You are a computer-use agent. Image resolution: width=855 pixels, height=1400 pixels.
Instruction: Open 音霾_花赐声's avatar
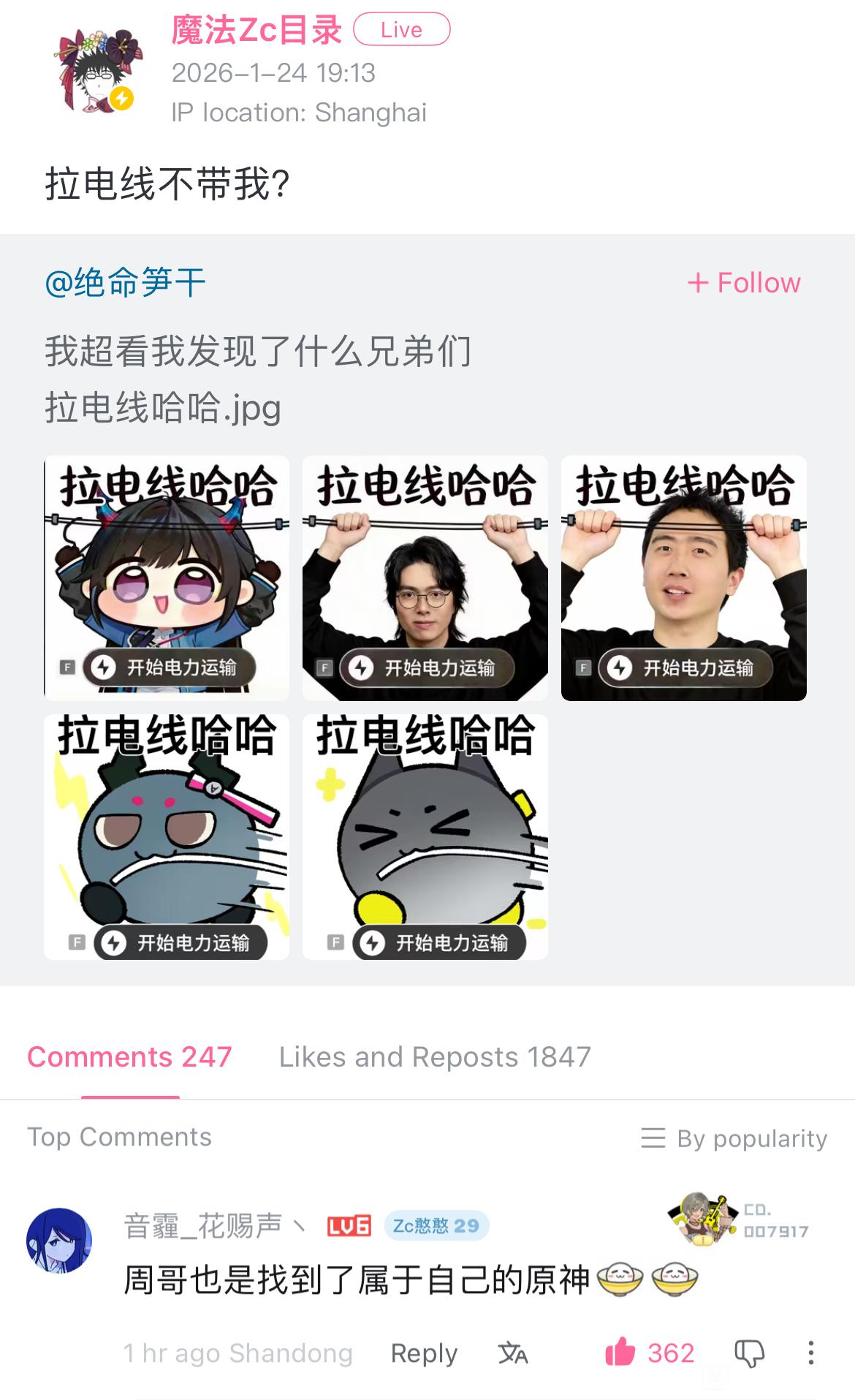pyautogui.click(x=59, y=1240)
